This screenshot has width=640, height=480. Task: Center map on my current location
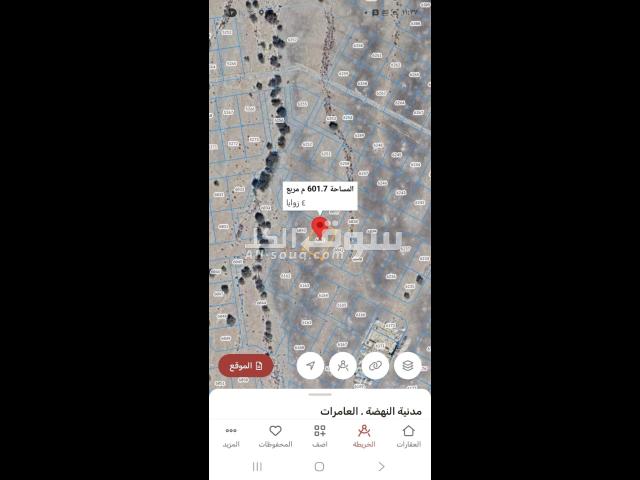[x=311, y=365]
